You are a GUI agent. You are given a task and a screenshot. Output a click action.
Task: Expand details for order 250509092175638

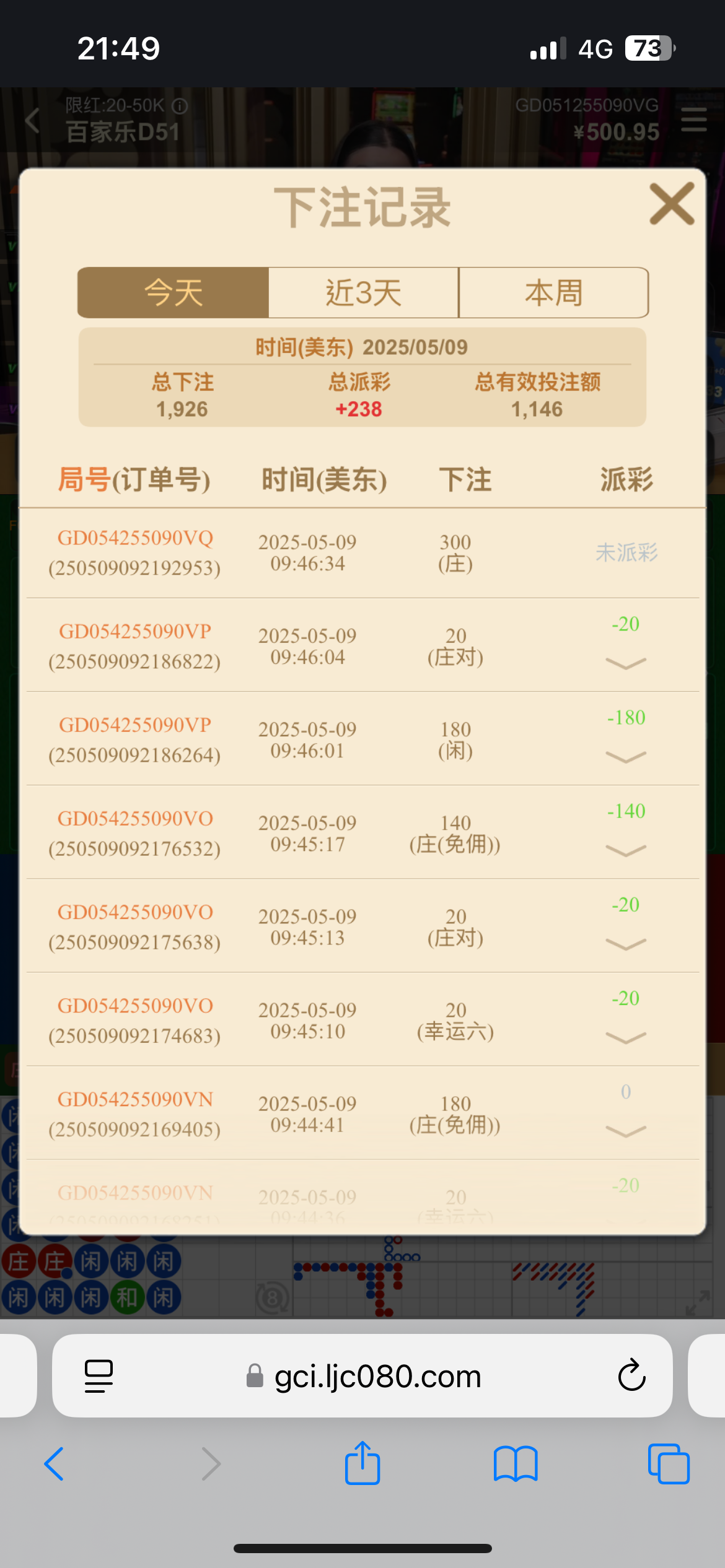coord(626,944)
